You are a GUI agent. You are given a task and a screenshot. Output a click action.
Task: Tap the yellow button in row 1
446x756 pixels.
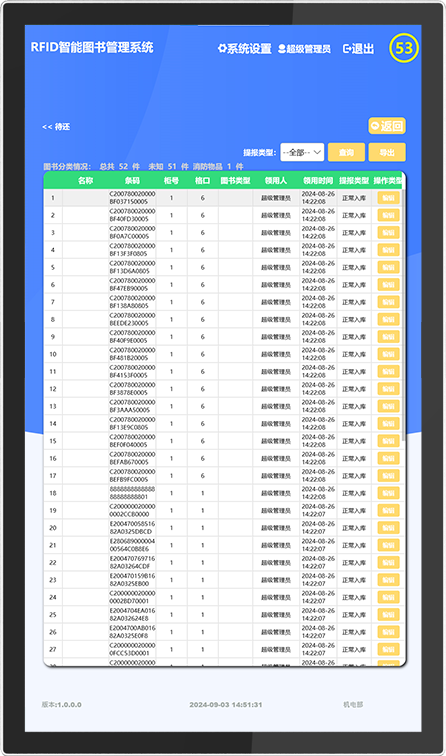[x=389, y=198]
